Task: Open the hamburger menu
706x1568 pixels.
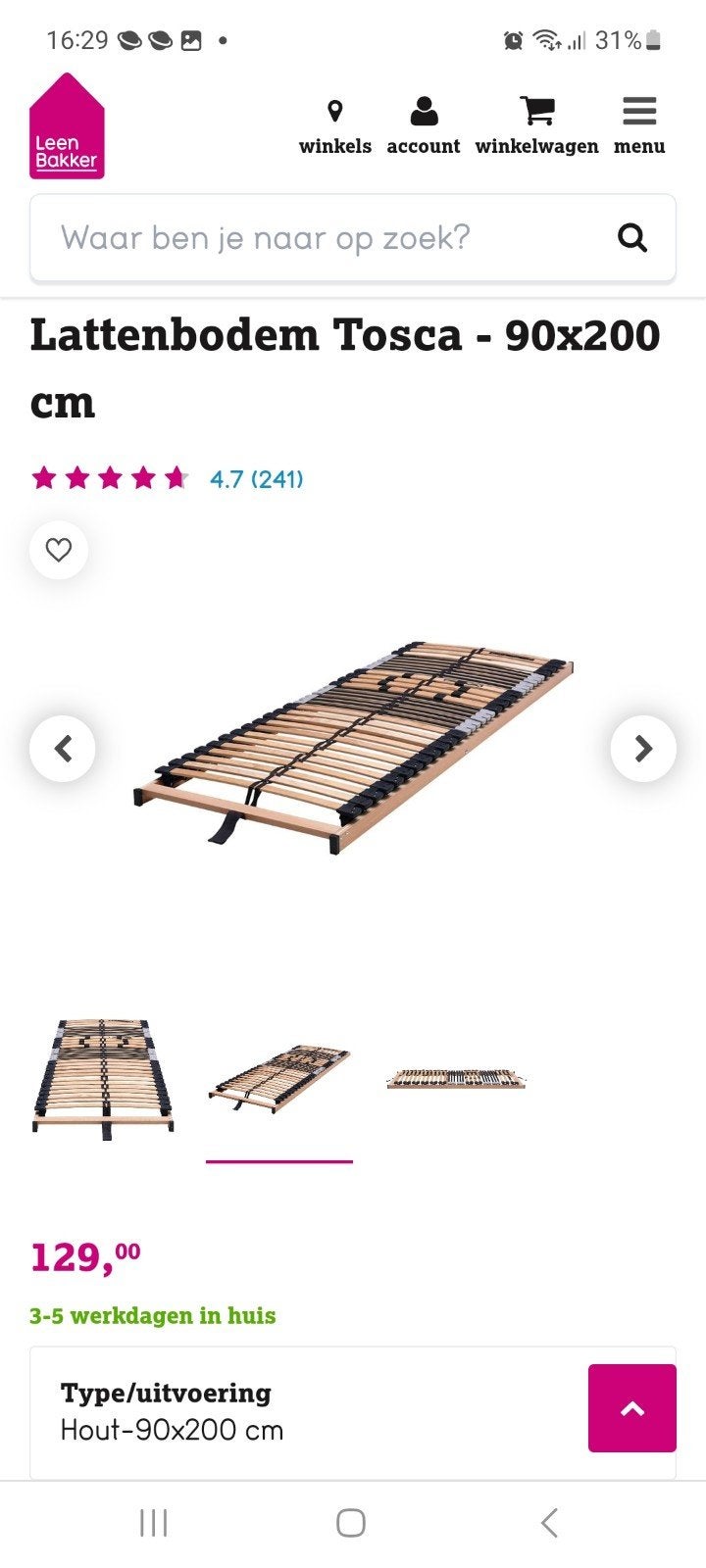Action: [x=639, y=127]
